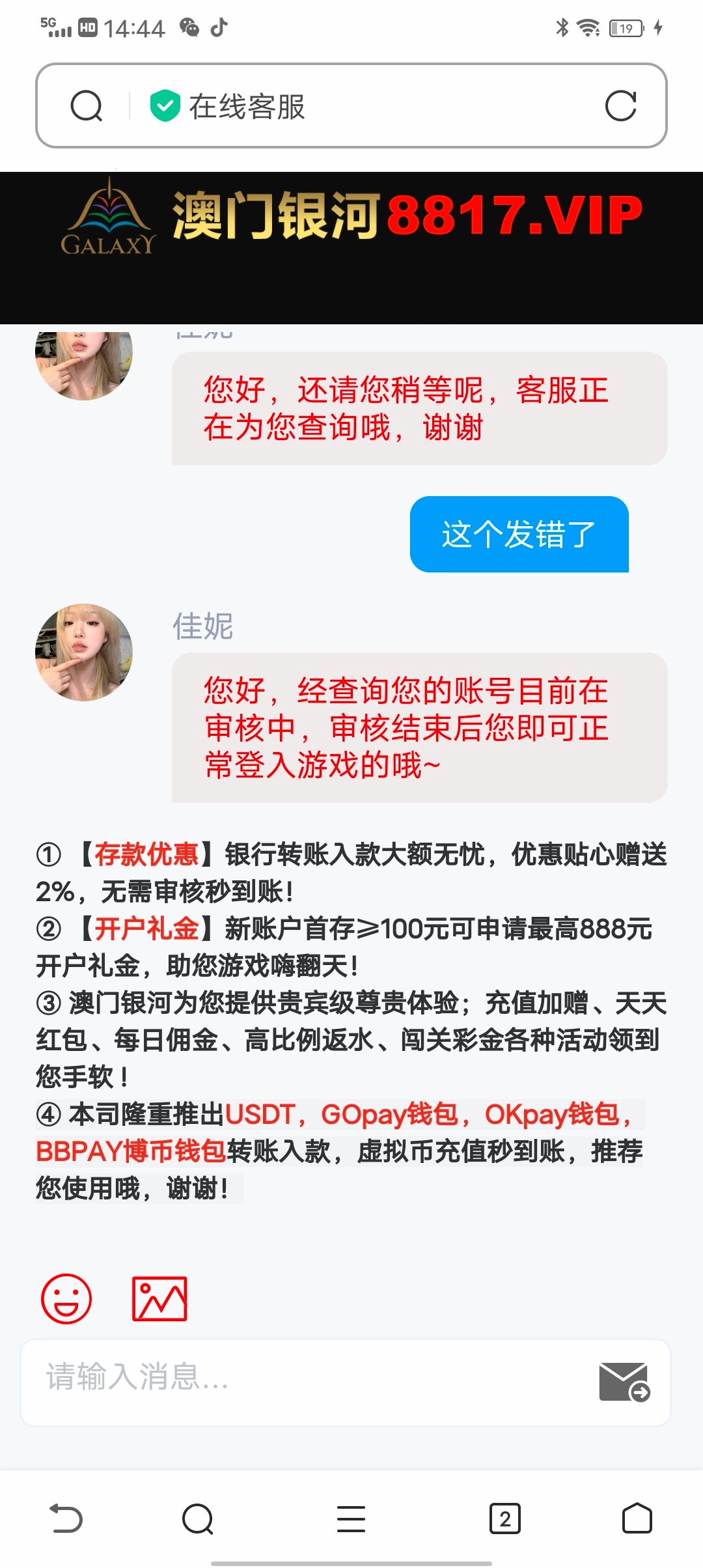Focus the 请输入消息 message field
Viewport: 703px width, 1568px height.
point(306,1377)
